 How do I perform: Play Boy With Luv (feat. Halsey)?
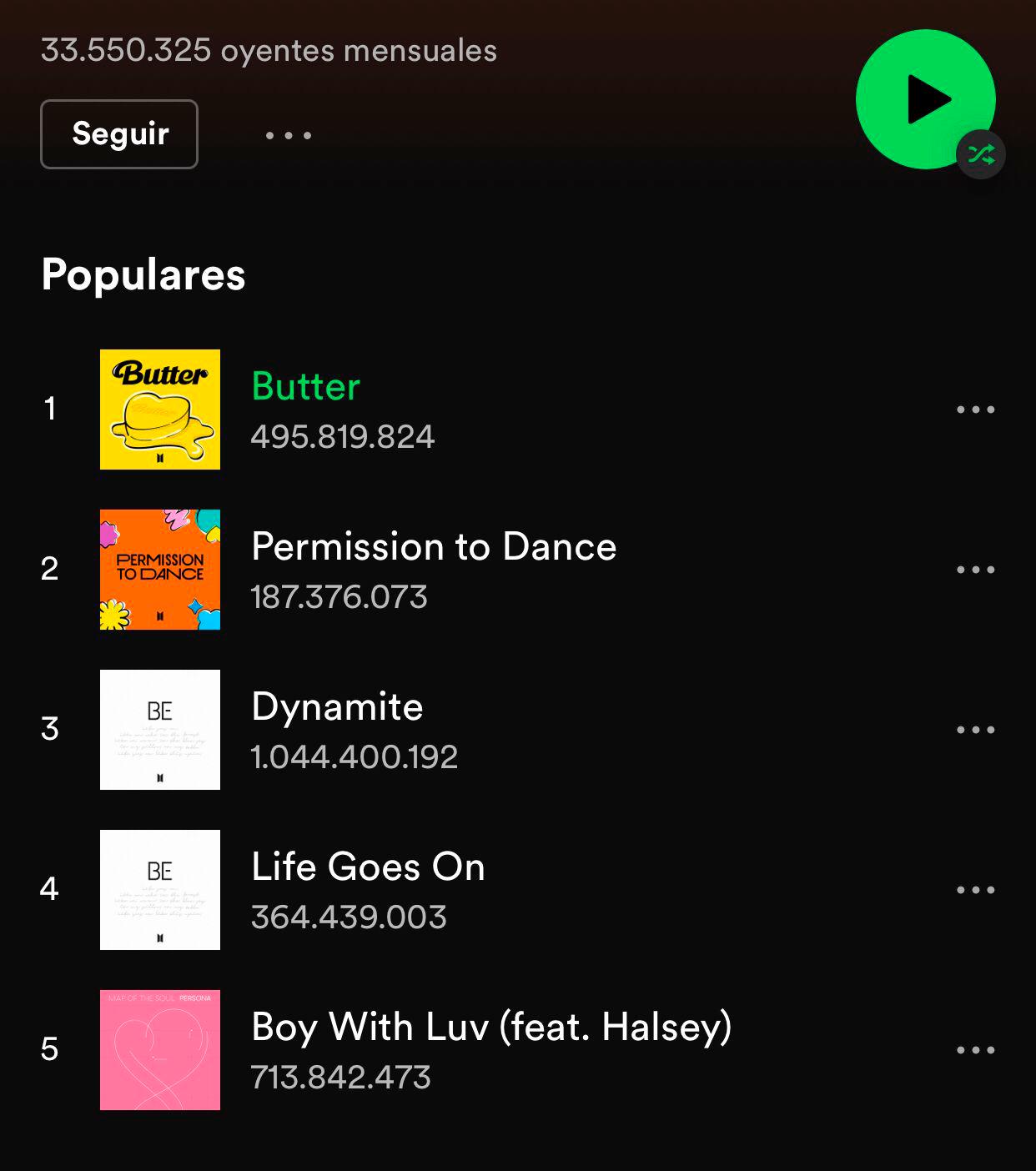[x=491, y=1028]
